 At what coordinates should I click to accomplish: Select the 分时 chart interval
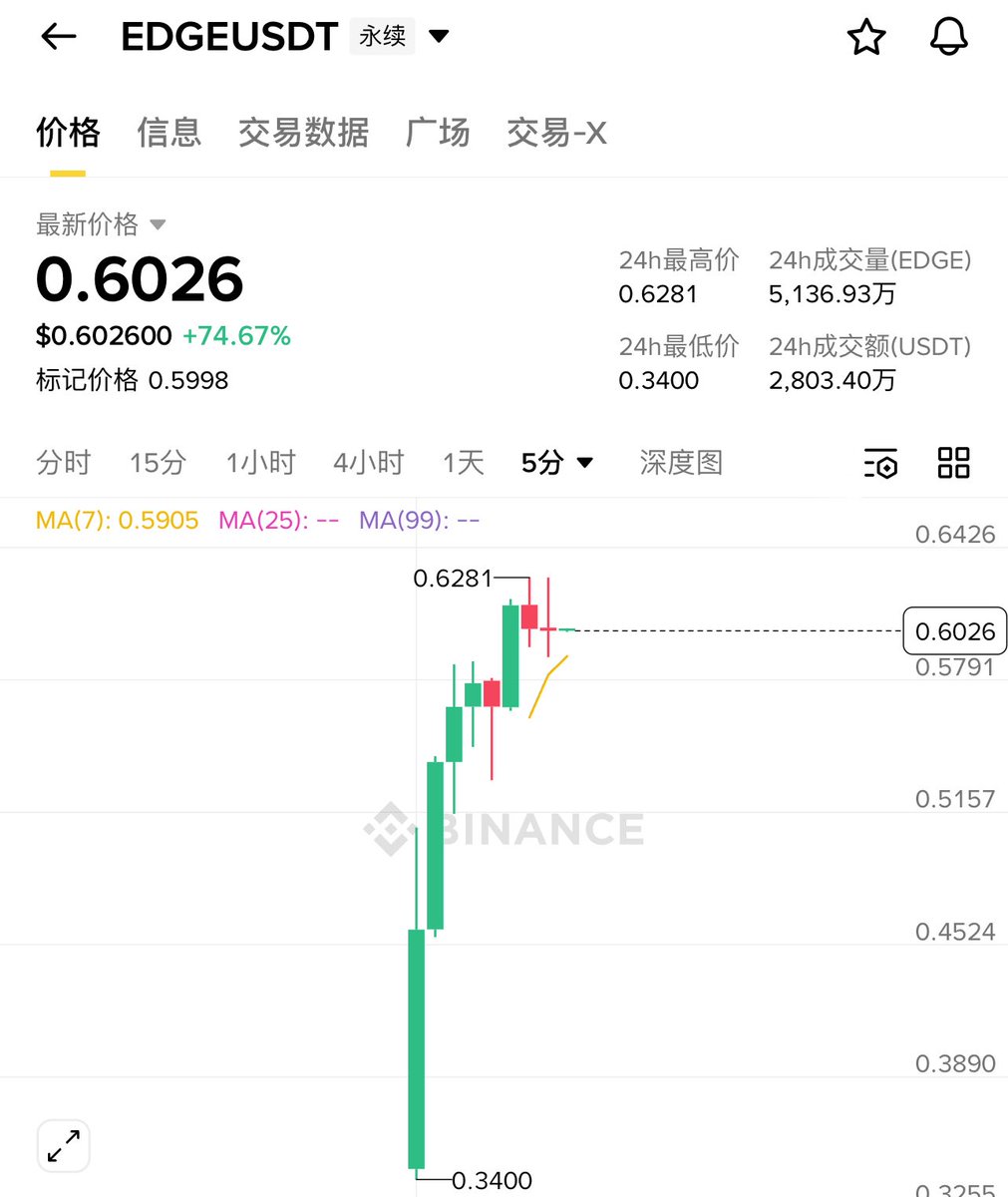point(63,463)
